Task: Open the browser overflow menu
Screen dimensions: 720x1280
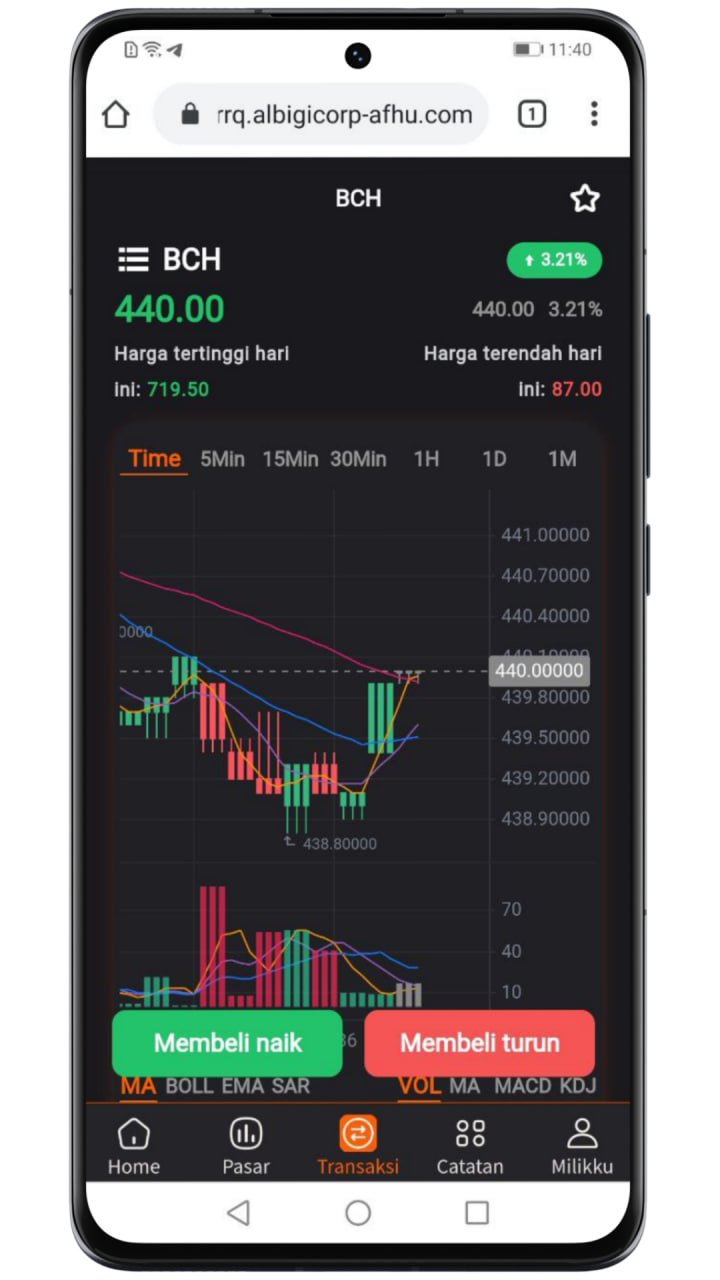Action: tap(594, 114)
